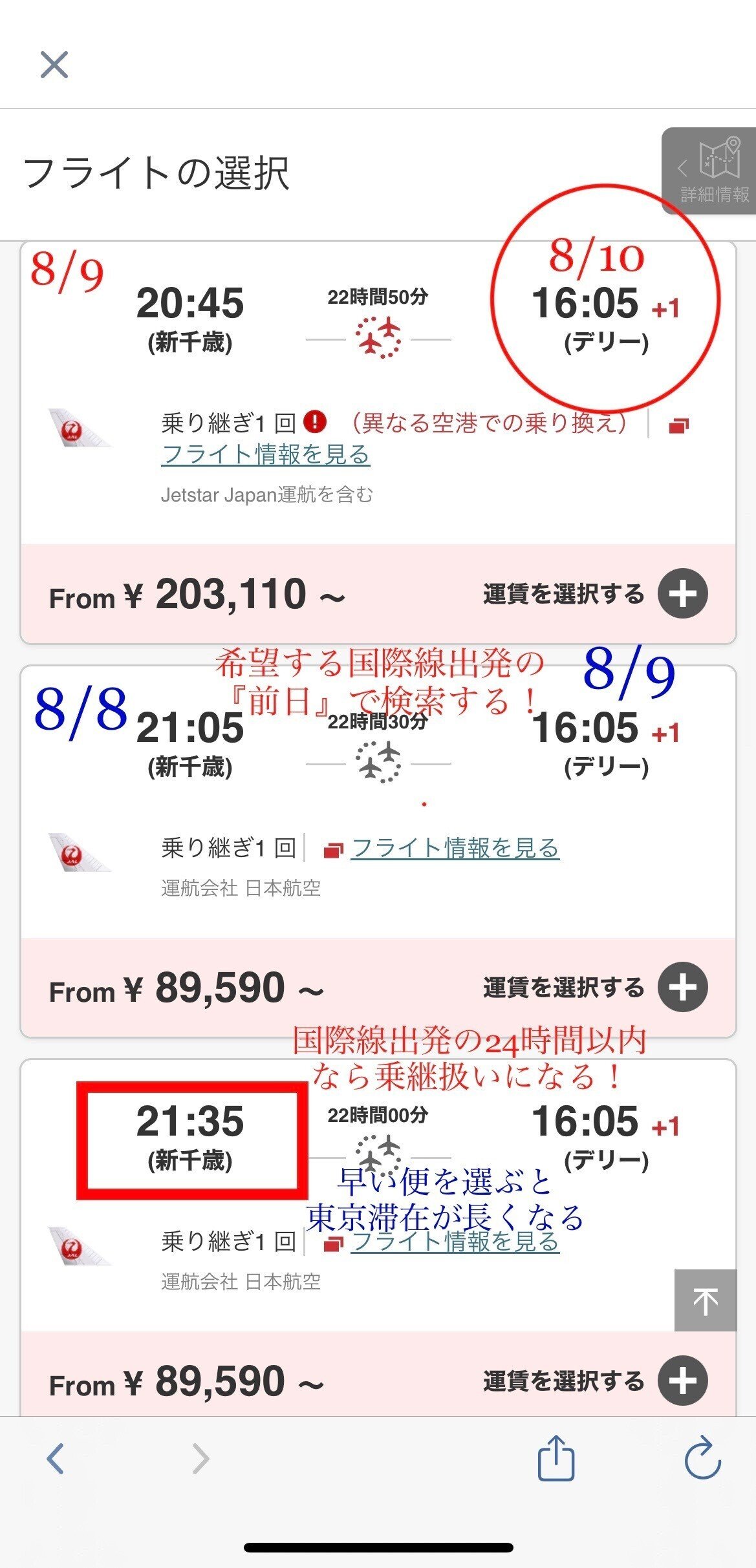View flight info for the 21:35 departure
The width and height of the screenshot is (756, 1568).
point(455,1242)
